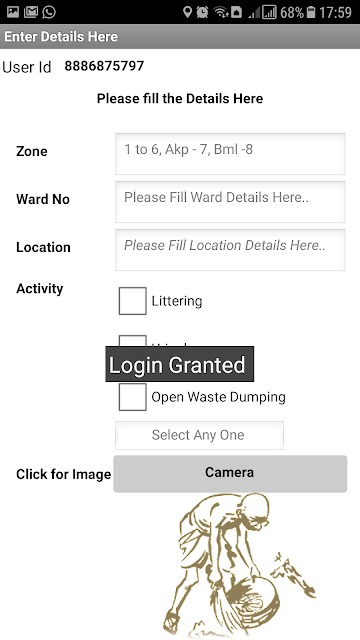
Task: Check the Littering checkbox
Action: (133, 301)
